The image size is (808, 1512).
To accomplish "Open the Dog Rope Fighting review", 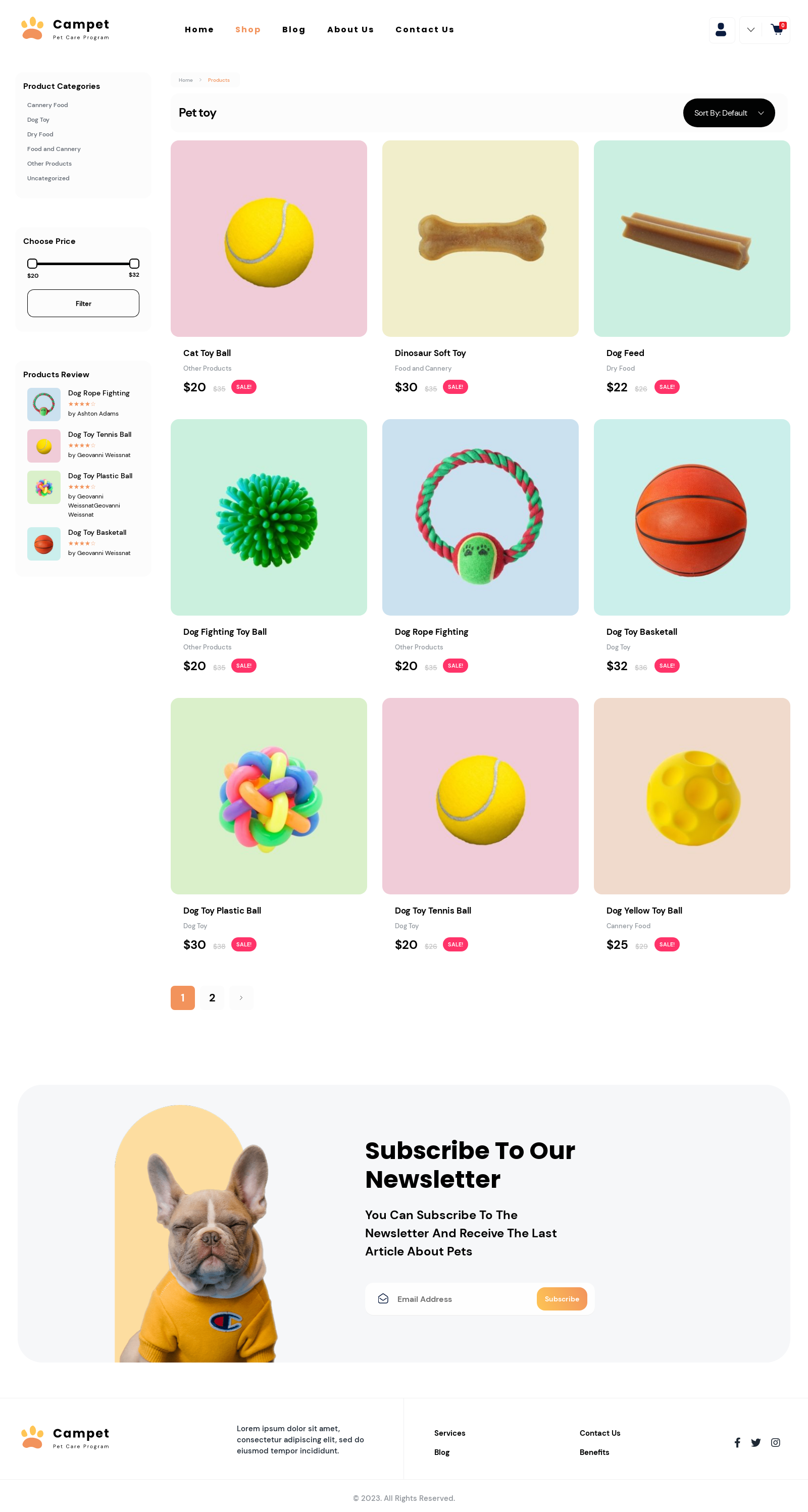I will point(98,393).
